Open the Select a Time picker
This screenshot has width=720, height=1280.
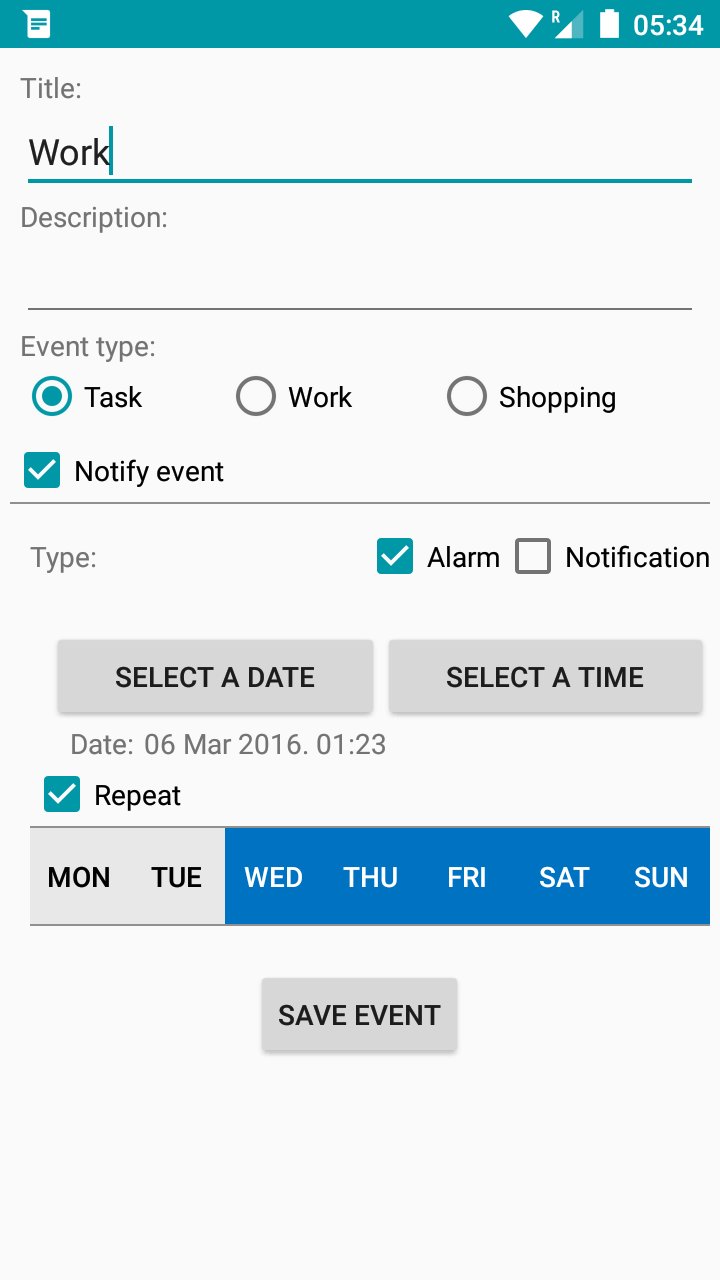click(545, 677)
